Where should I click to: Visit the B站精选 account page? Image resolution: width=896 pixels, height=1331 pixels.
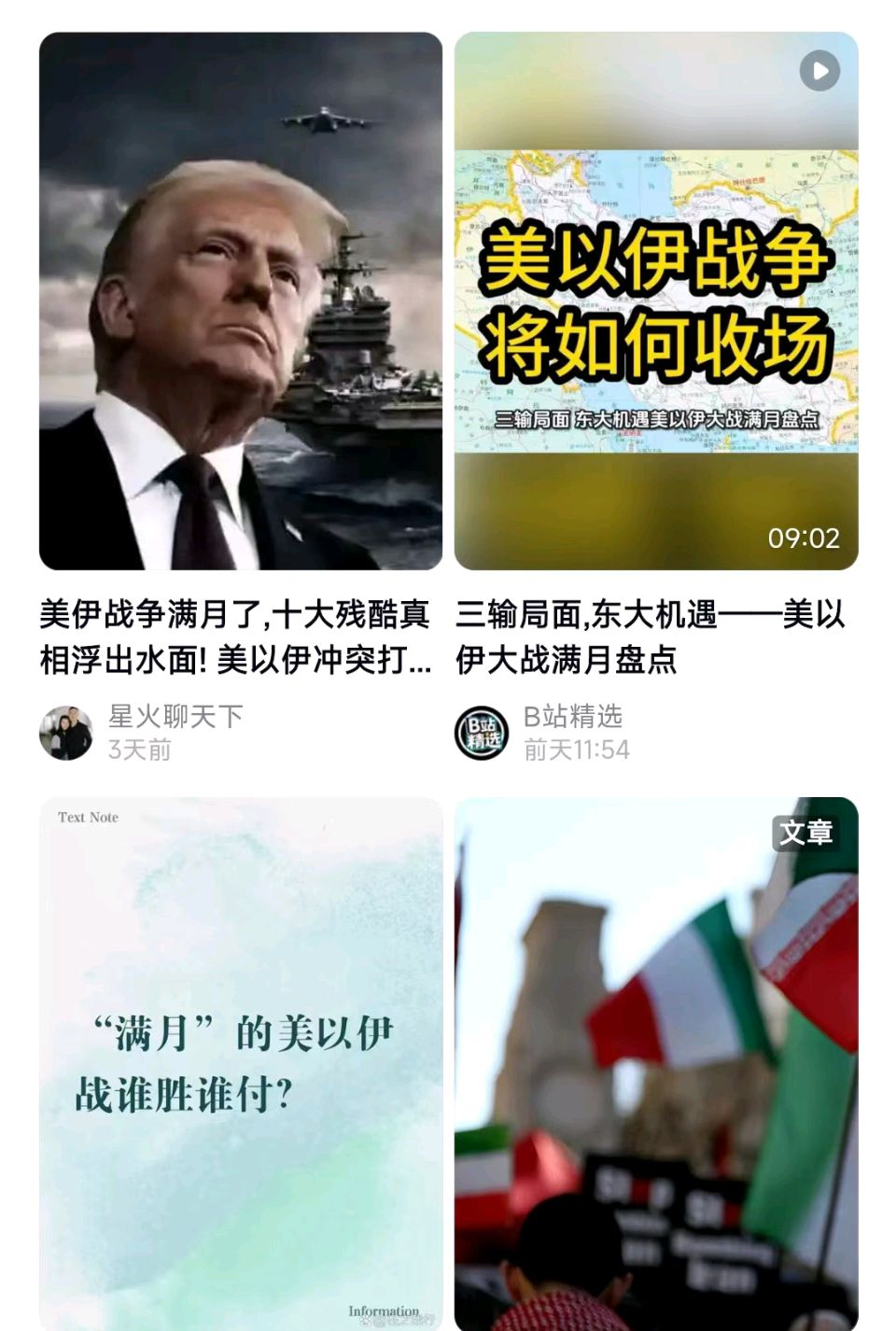482,733
